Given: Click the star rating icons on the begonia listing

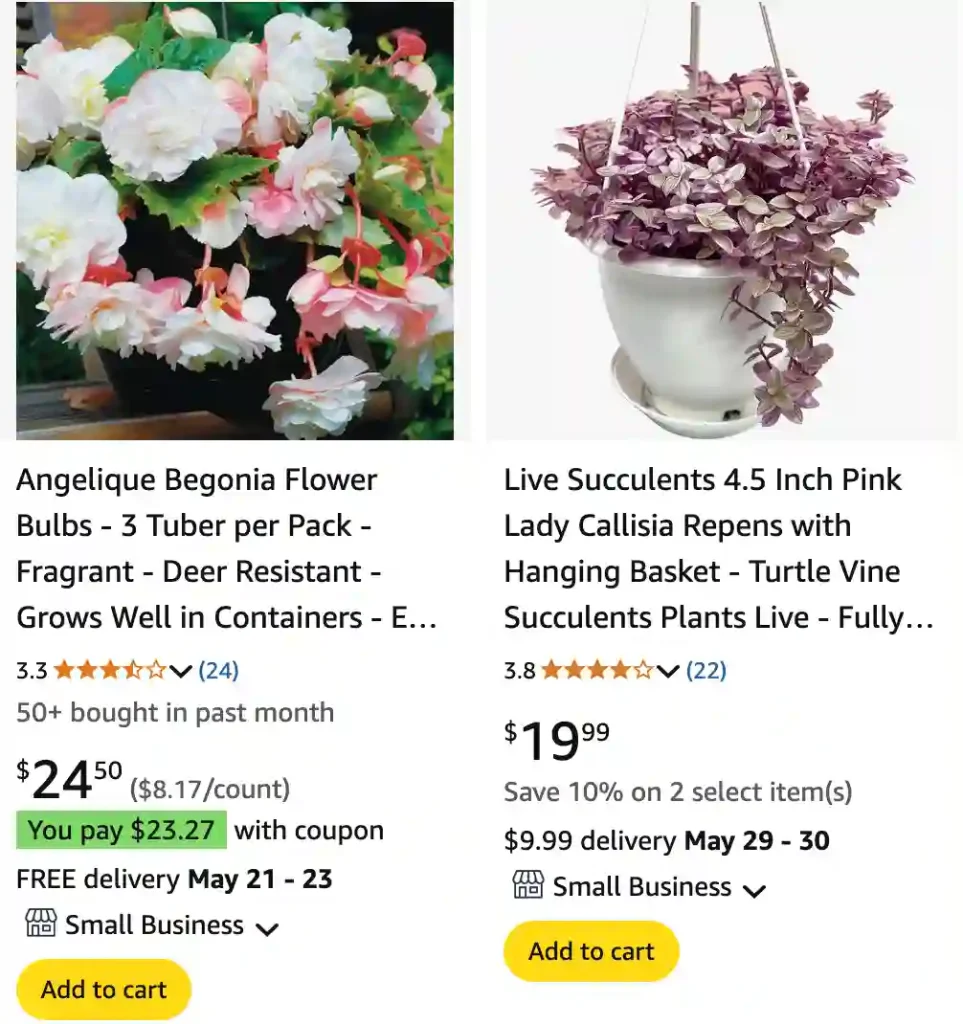Looking at the screenshot, I should [x=110, y=670].
